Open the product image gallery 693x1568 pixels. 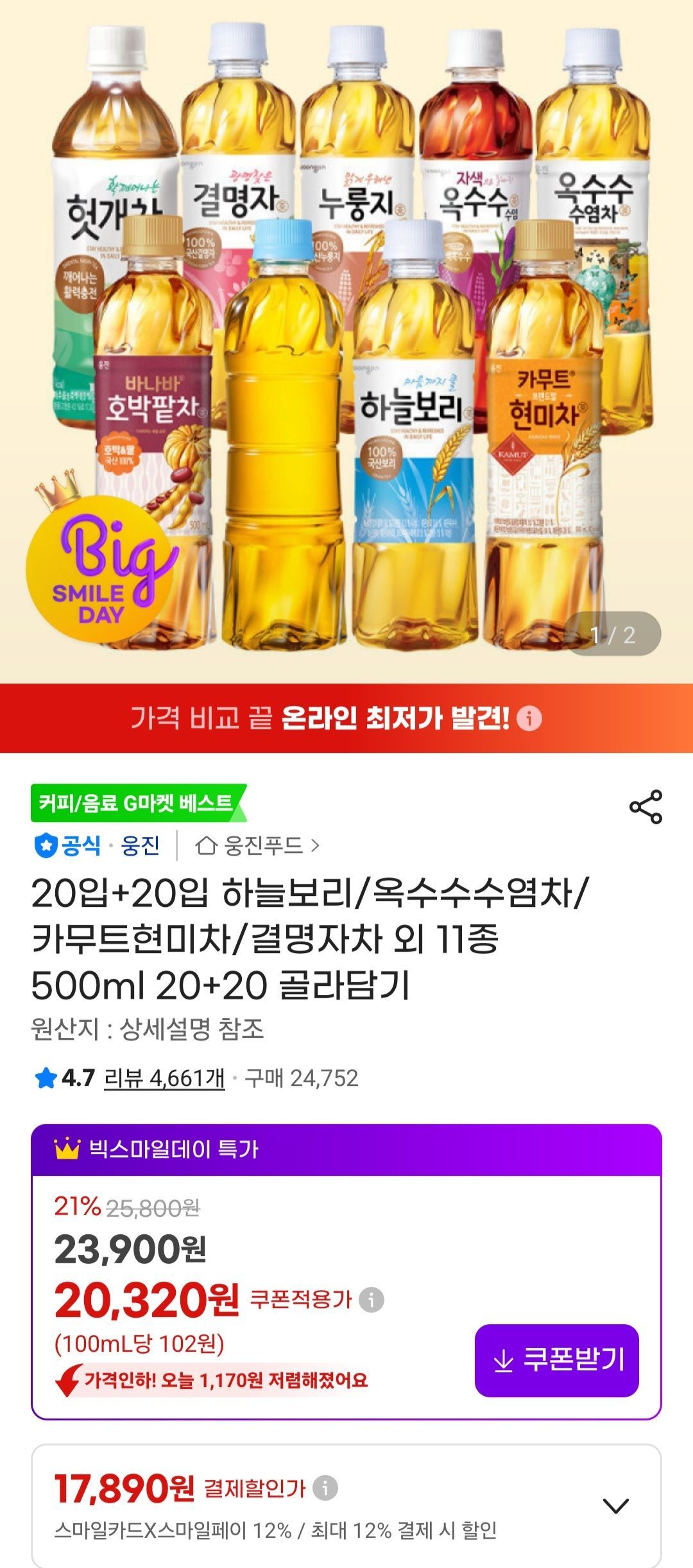pos(346,340)
